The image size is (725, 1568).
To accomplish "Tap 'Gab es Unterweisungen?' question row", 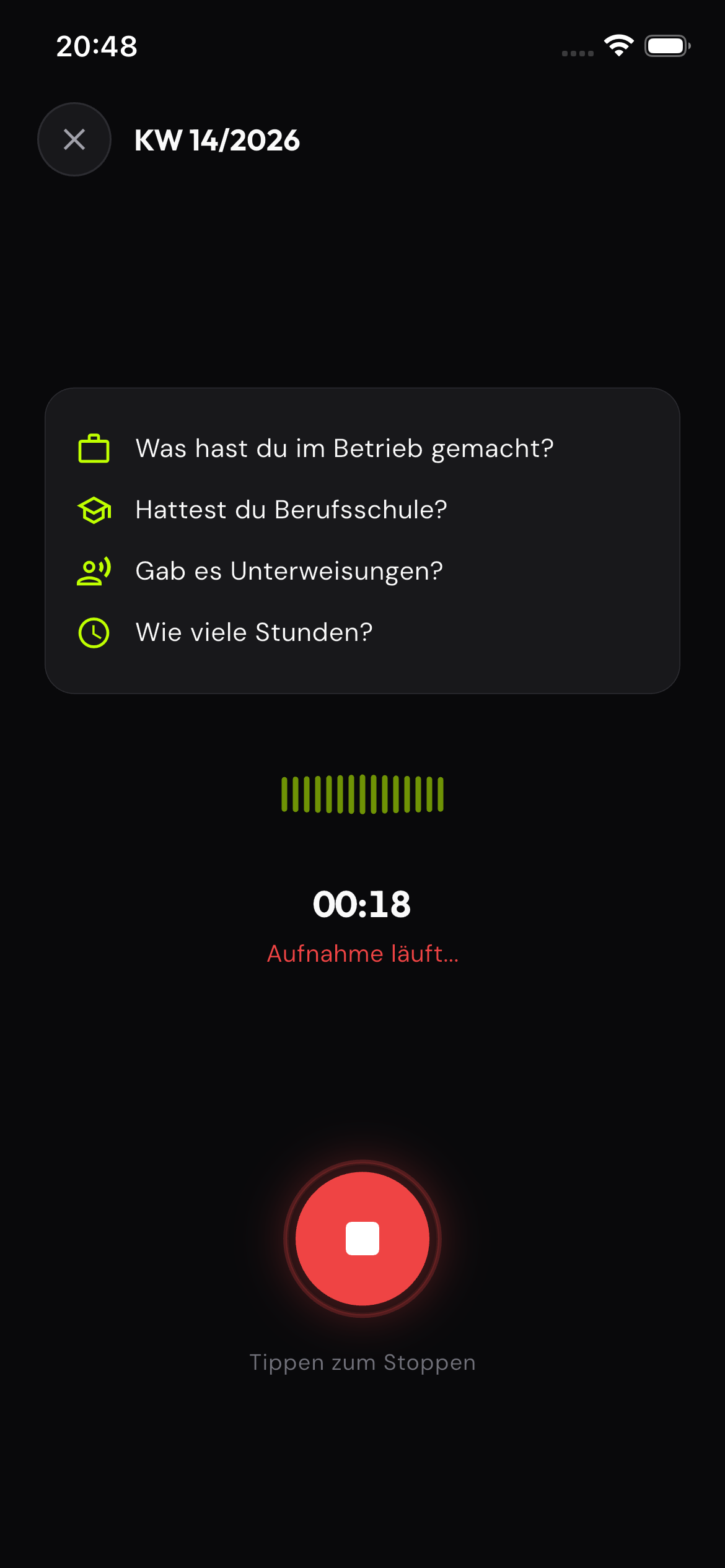I will coord(289,570).
